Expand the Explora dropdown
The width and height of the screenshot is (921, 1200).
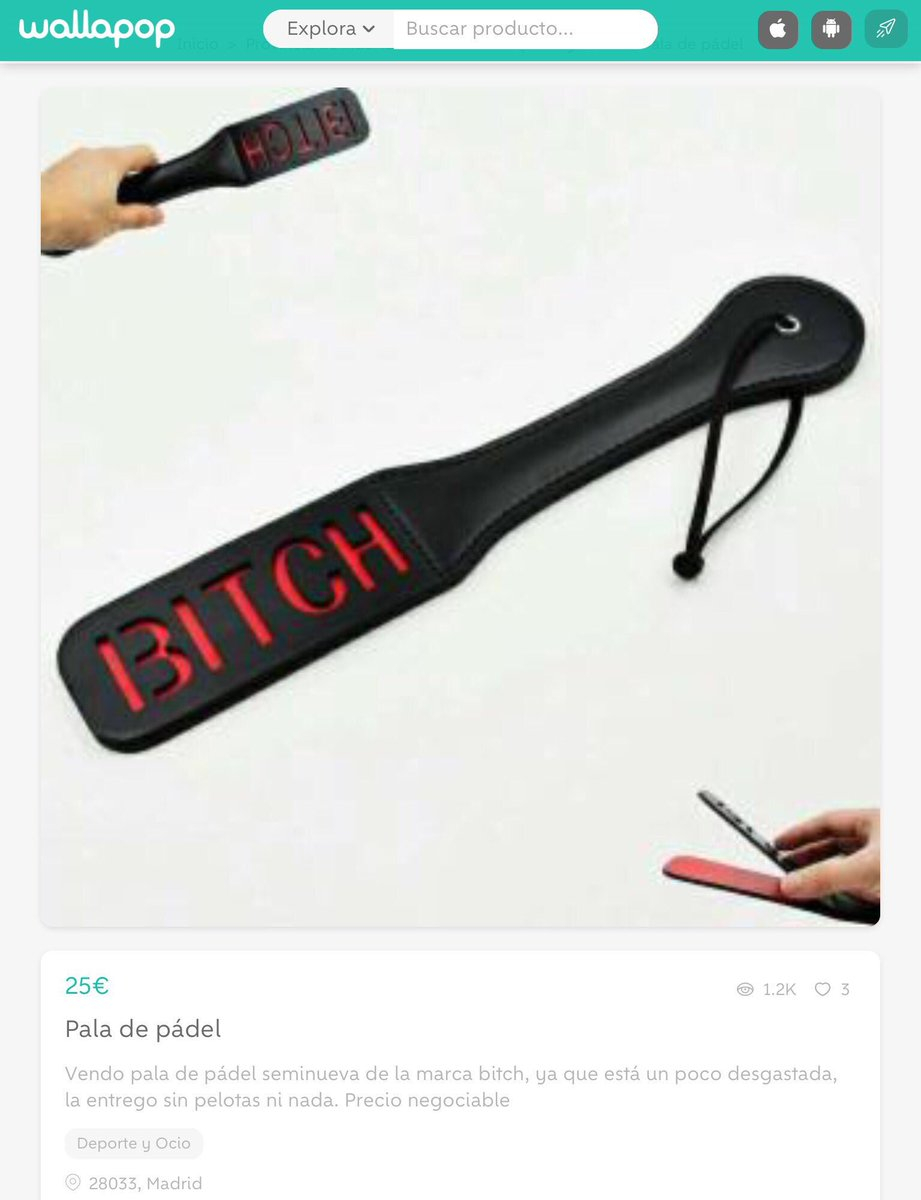coord(330,29)
